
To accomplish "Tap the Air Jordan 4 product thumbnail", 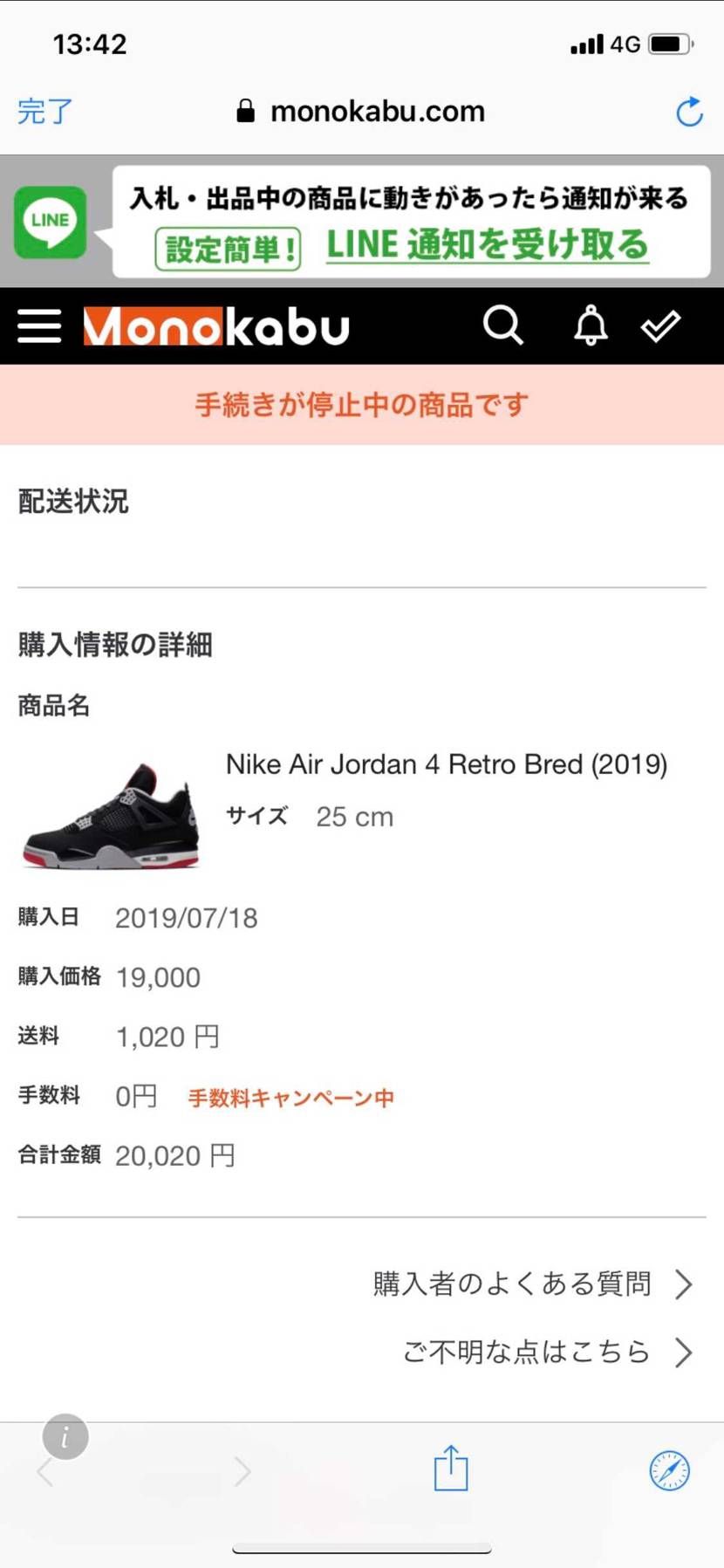I will coord(112,814).
